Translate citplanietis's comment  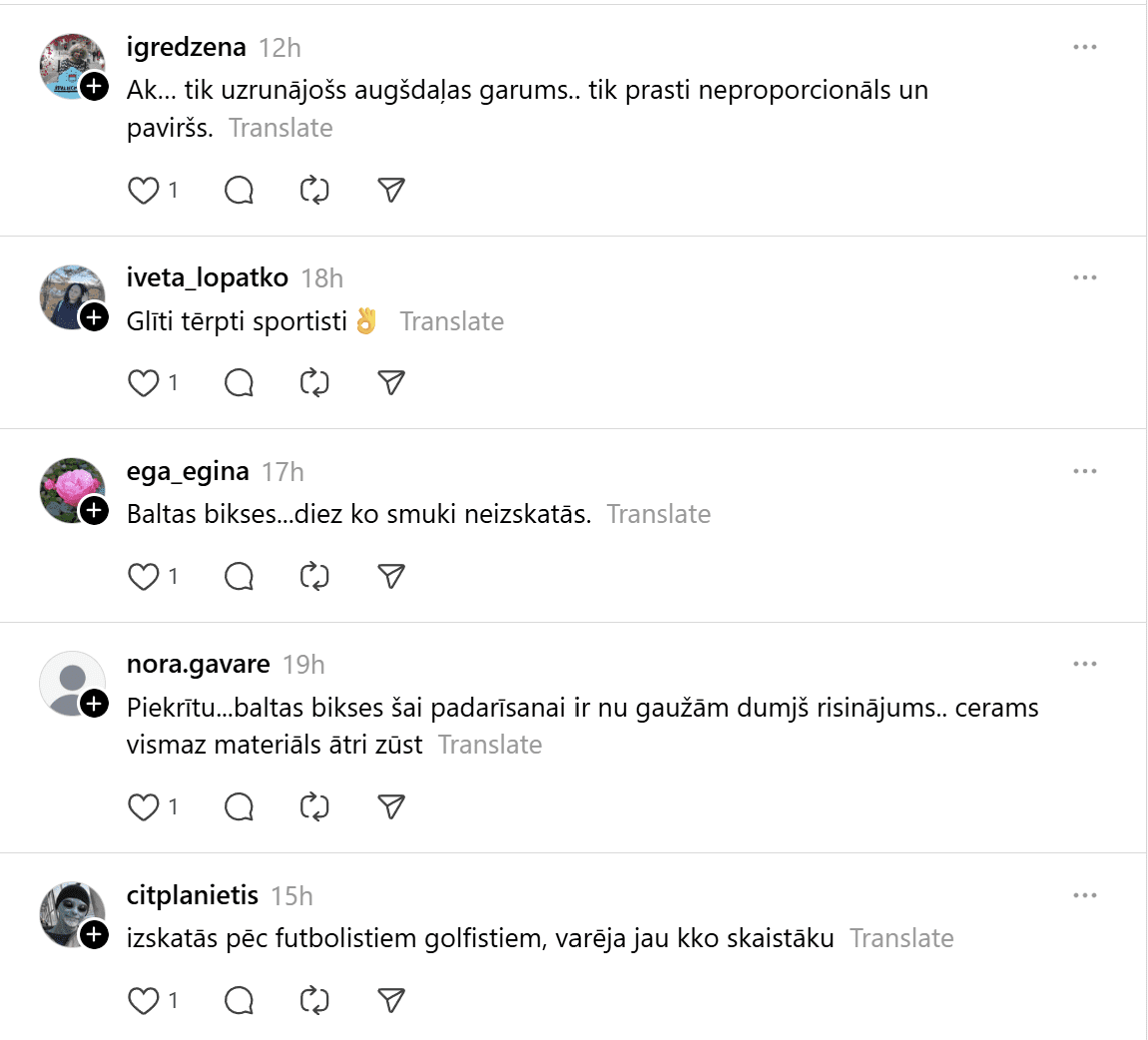(901, 938)
